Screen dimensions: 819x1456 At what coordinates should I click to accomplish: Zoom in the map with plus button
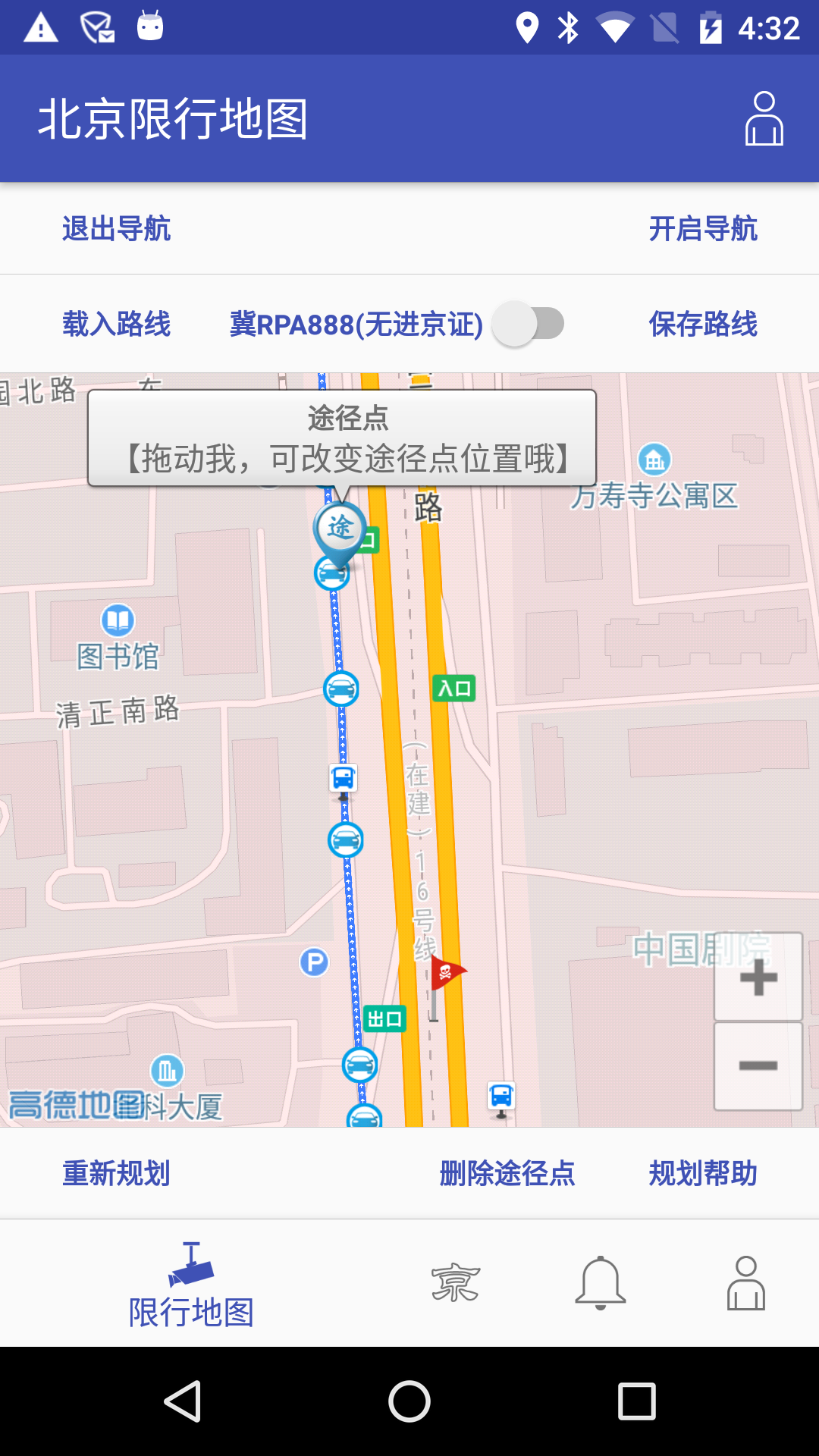[x=758, y=977]
